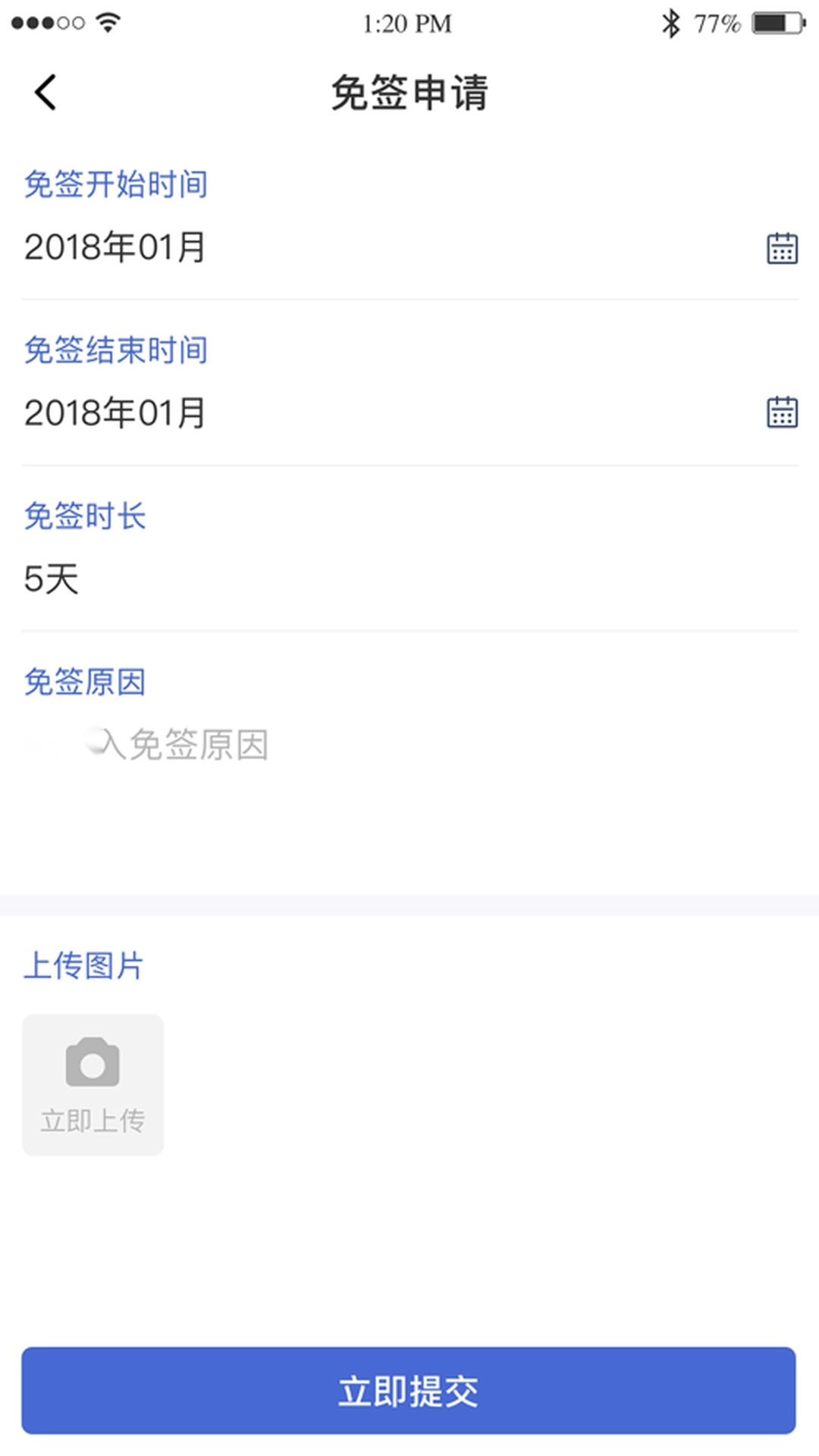Tap the 立即上传 upload label
The image size is (819, 1456).
click(93, 1118)
